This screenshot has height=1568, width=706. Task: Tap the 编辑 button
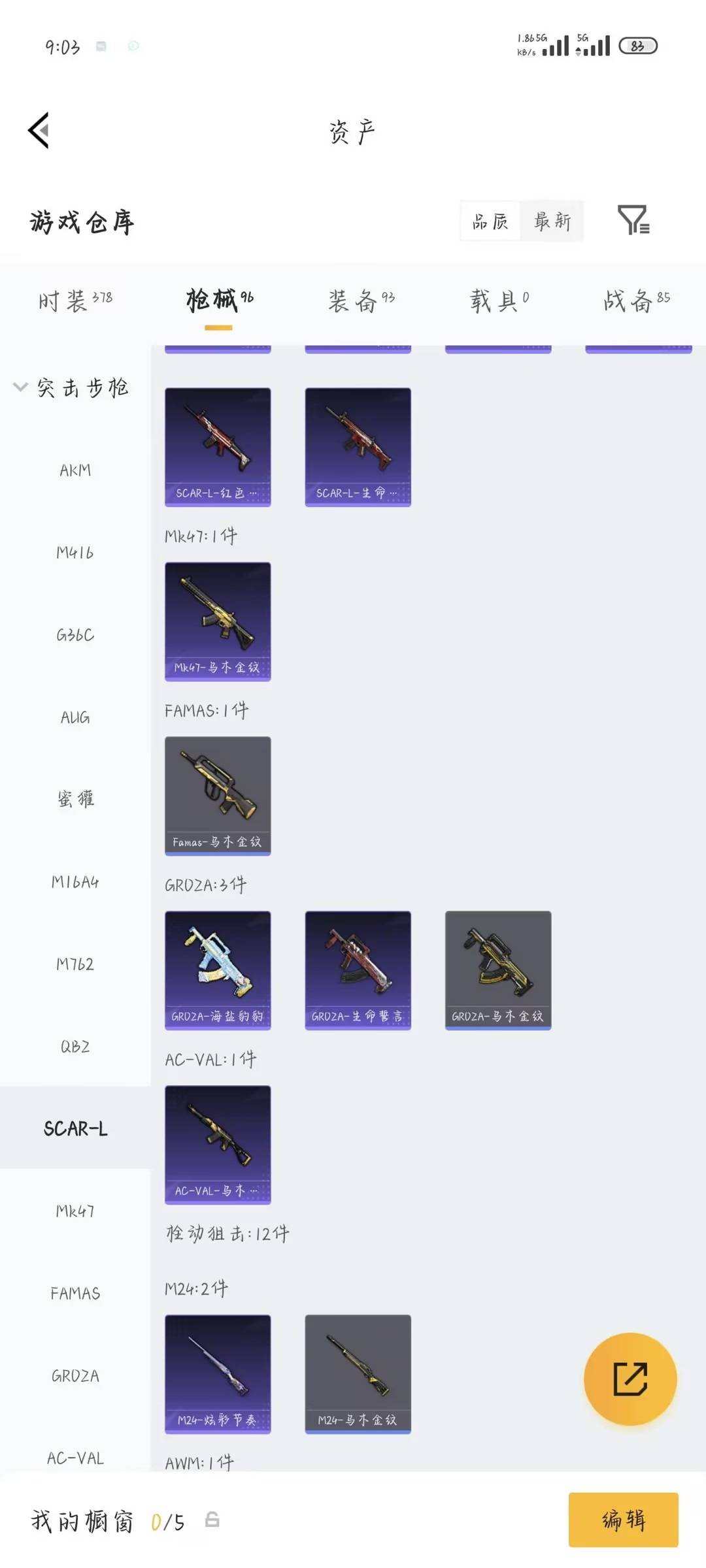[x=624, y=1520]
